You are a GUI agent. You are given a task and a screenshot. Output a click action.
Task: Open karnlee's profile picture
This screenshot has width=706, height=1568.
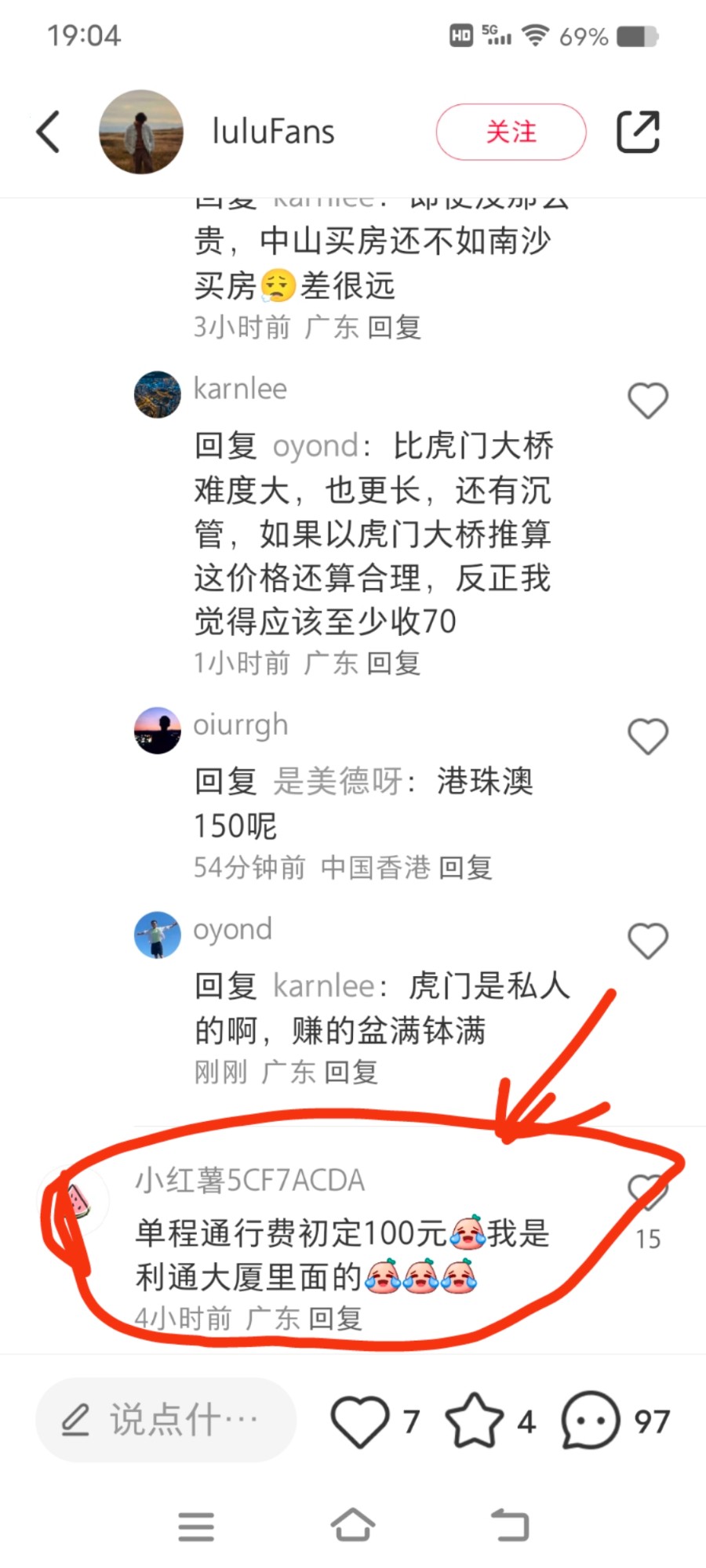[x=158, y=394]
